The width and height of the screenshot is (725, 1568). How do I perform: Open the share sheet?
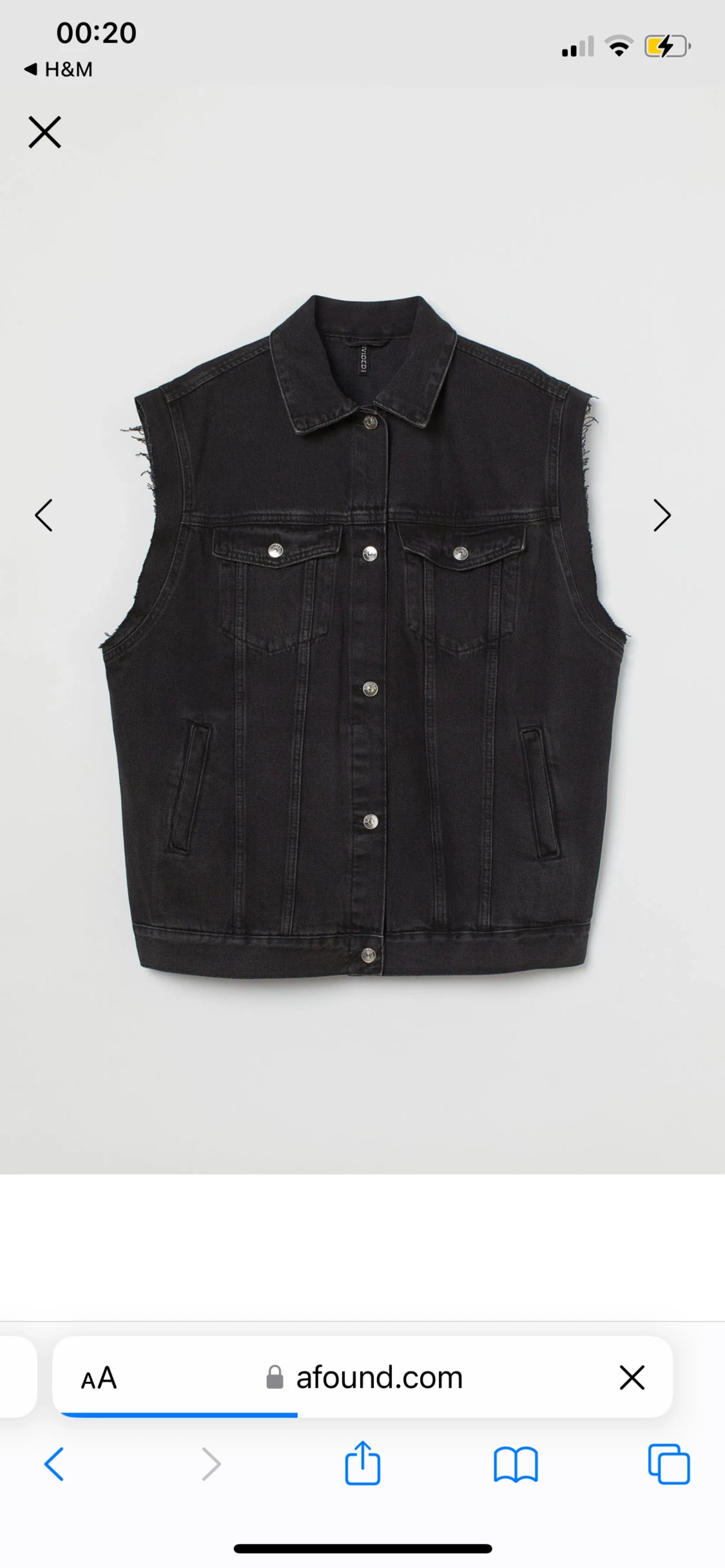point(363,1463)
